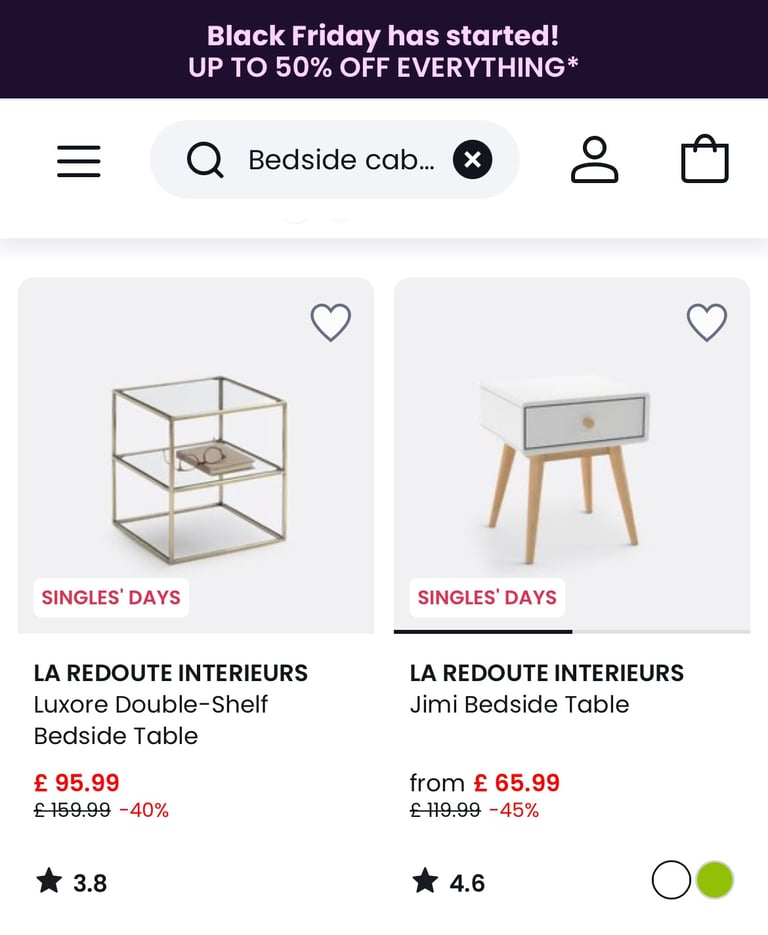Click the SINGLES' DAYS tag on Luxore table

pos(110,597)
